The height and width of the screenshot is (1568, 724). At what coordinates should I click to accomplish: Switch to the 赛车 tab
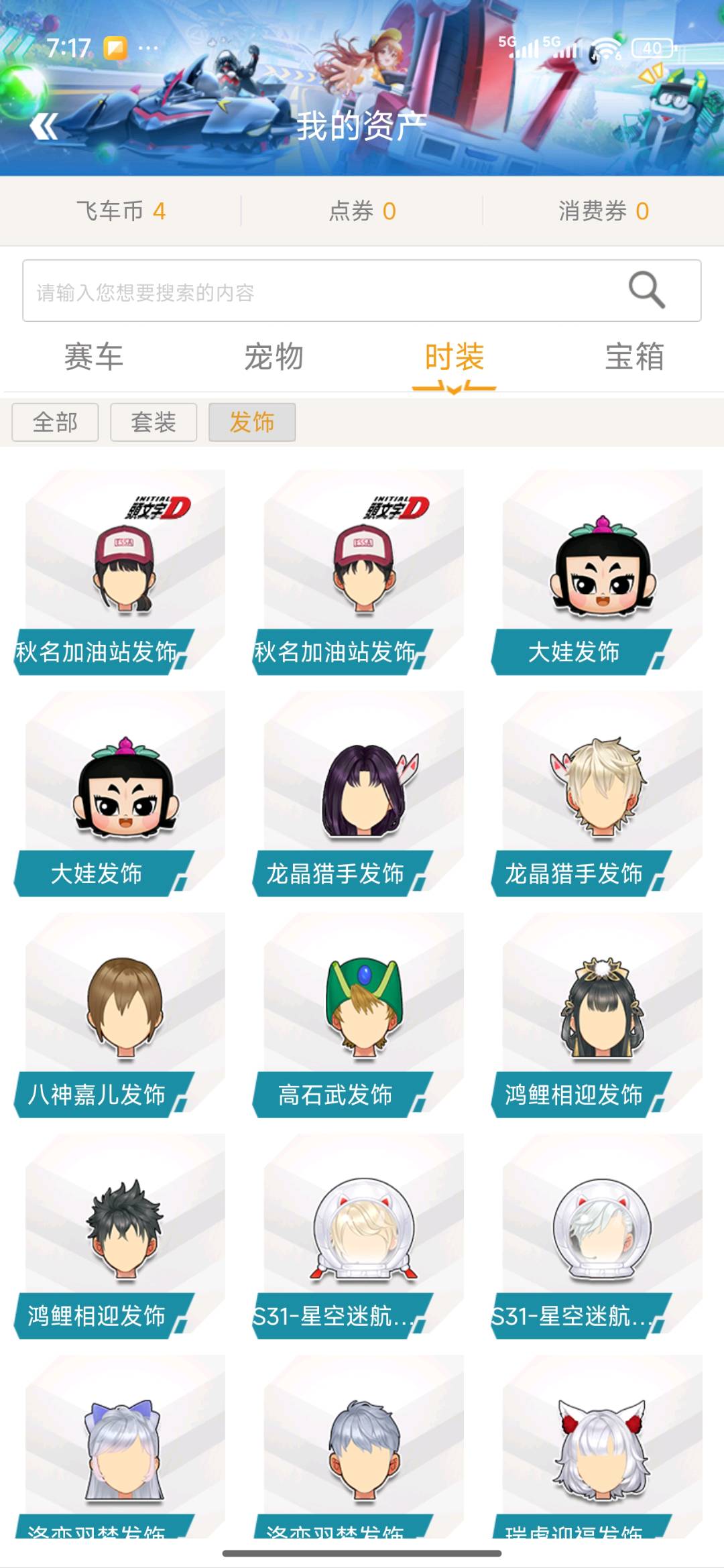[x=94, y=357]
